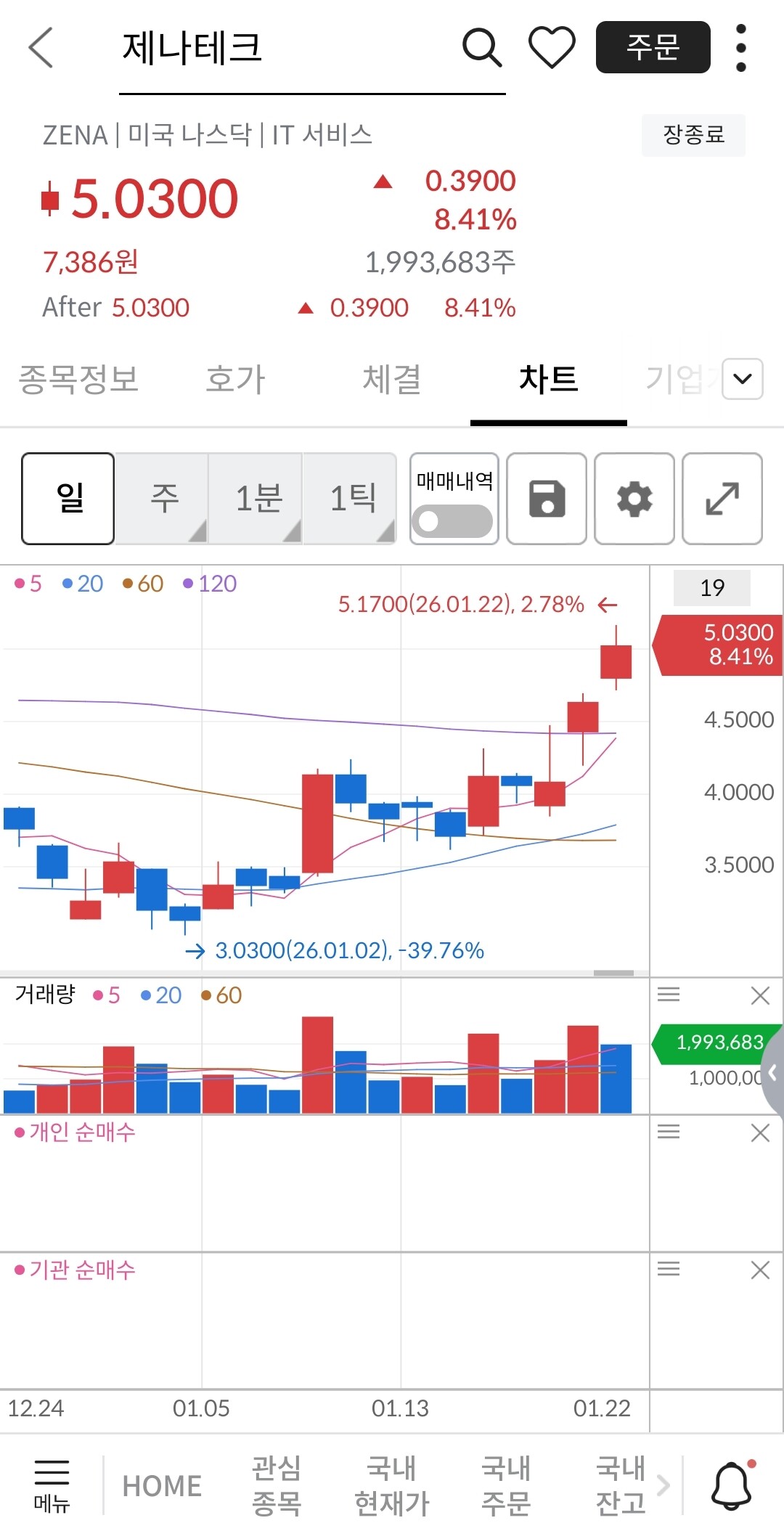Toggle the 매매내역 switch on
The image size is (784, 1539).
(452, 521)
